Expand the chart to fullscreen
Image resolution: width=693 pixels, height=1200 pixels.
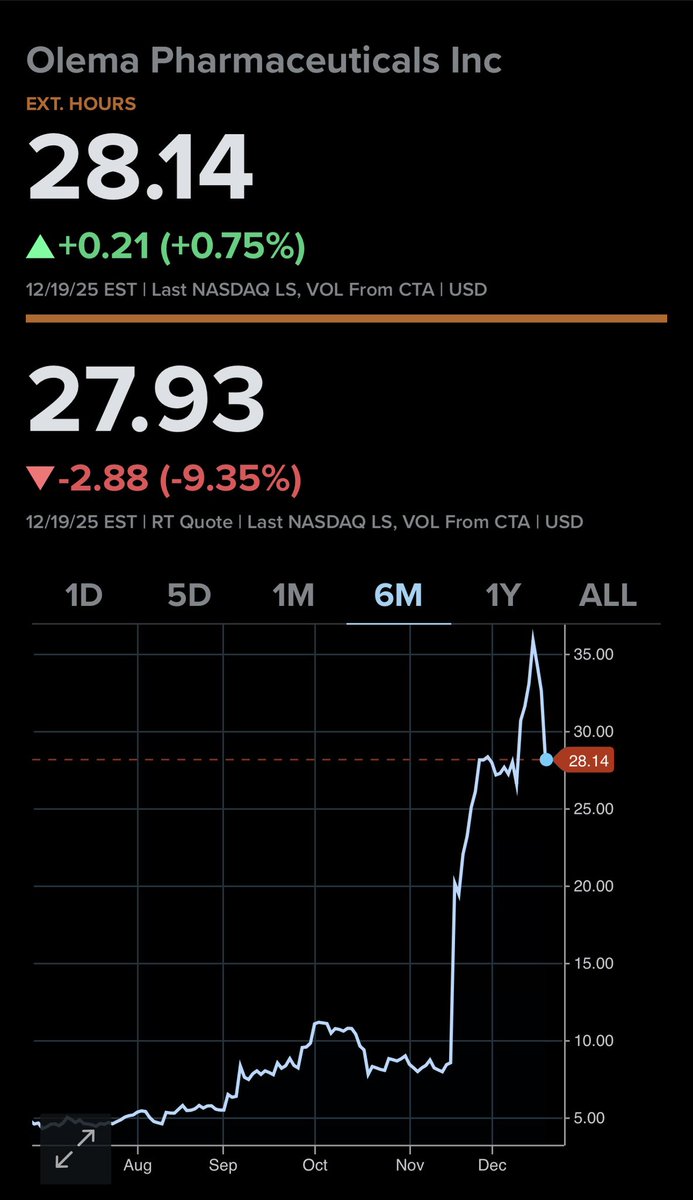tap(75, 1148)
